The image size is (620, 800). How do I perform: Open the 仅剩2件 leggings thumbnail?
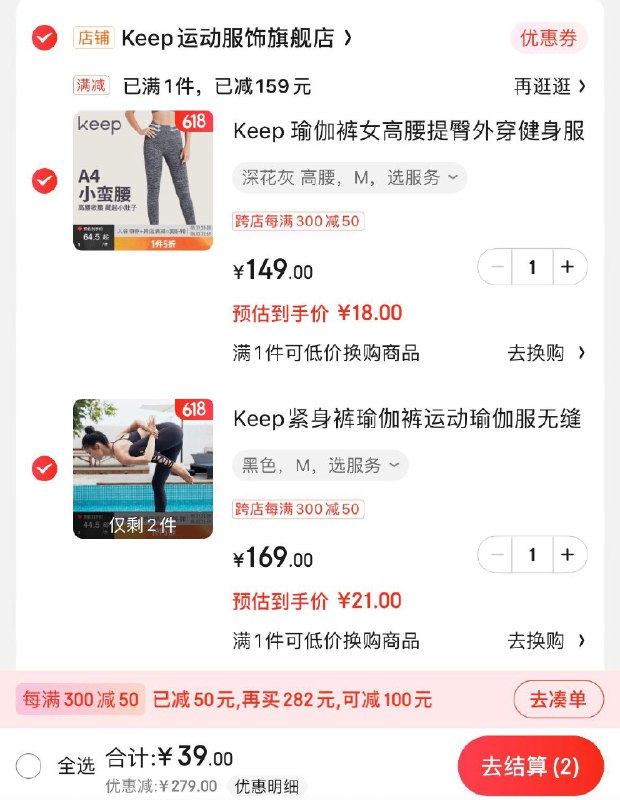click(143, 468)
